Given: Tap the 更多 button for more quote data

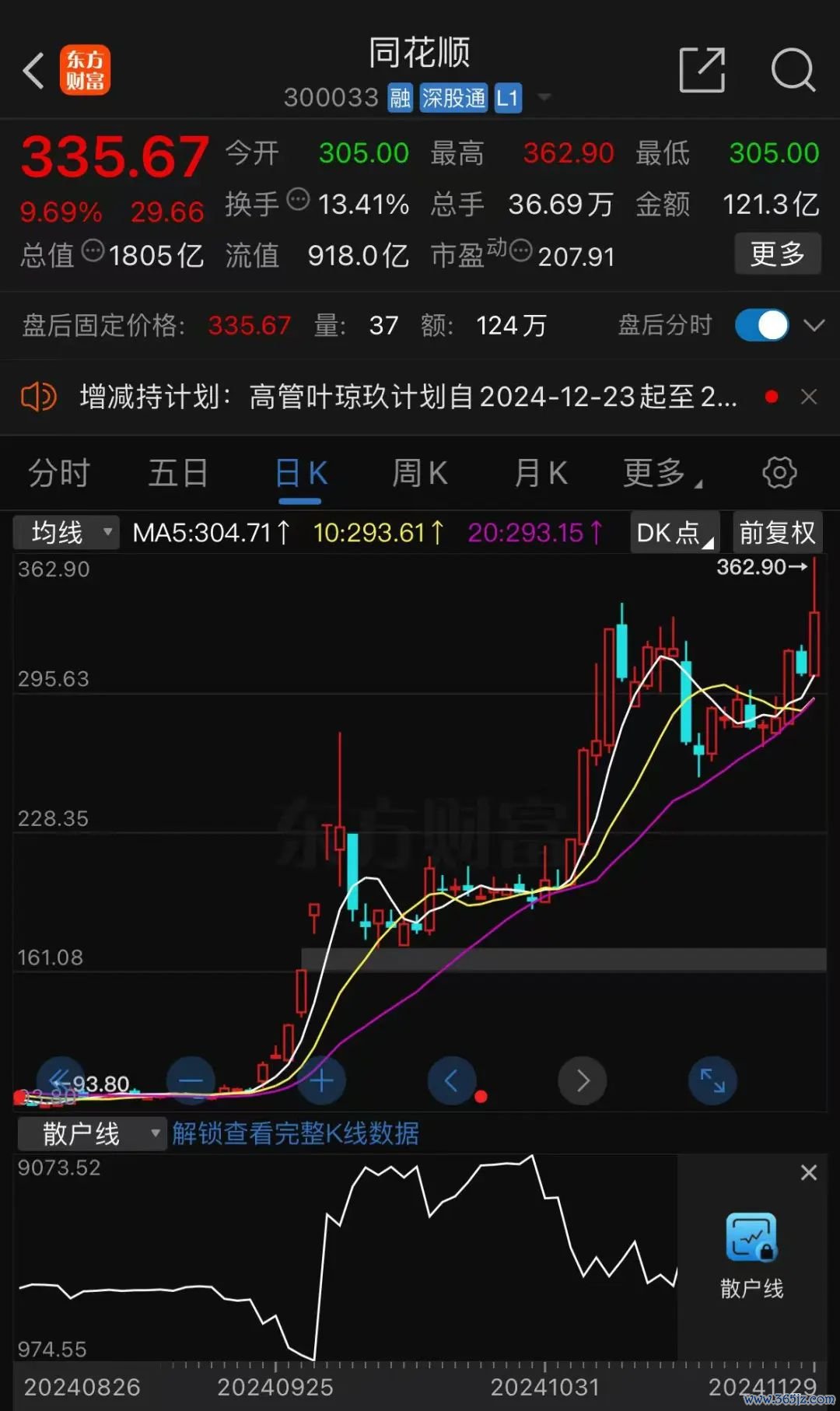Looking at the screenshot, I should (x=777, y=254).
